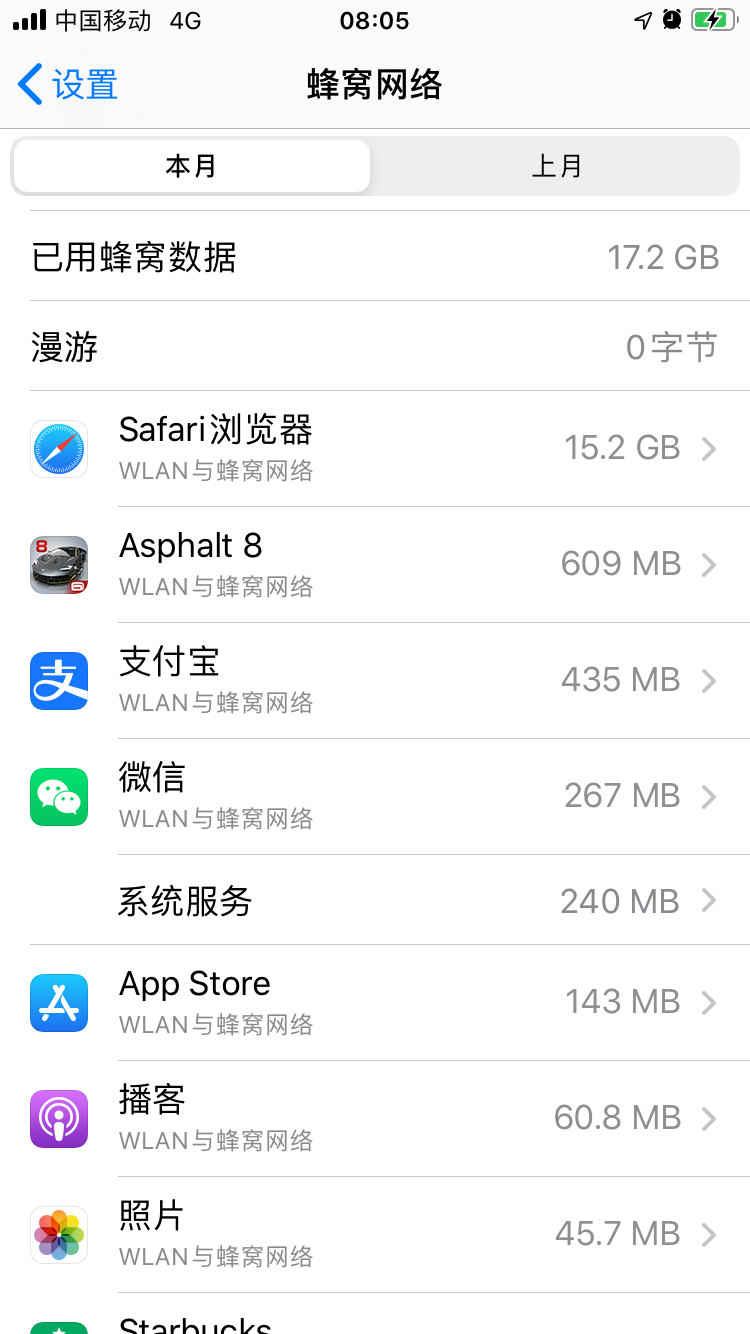The image size is (750, 1334).
Task: Switch to the 上月 segment
Action: 556,166
